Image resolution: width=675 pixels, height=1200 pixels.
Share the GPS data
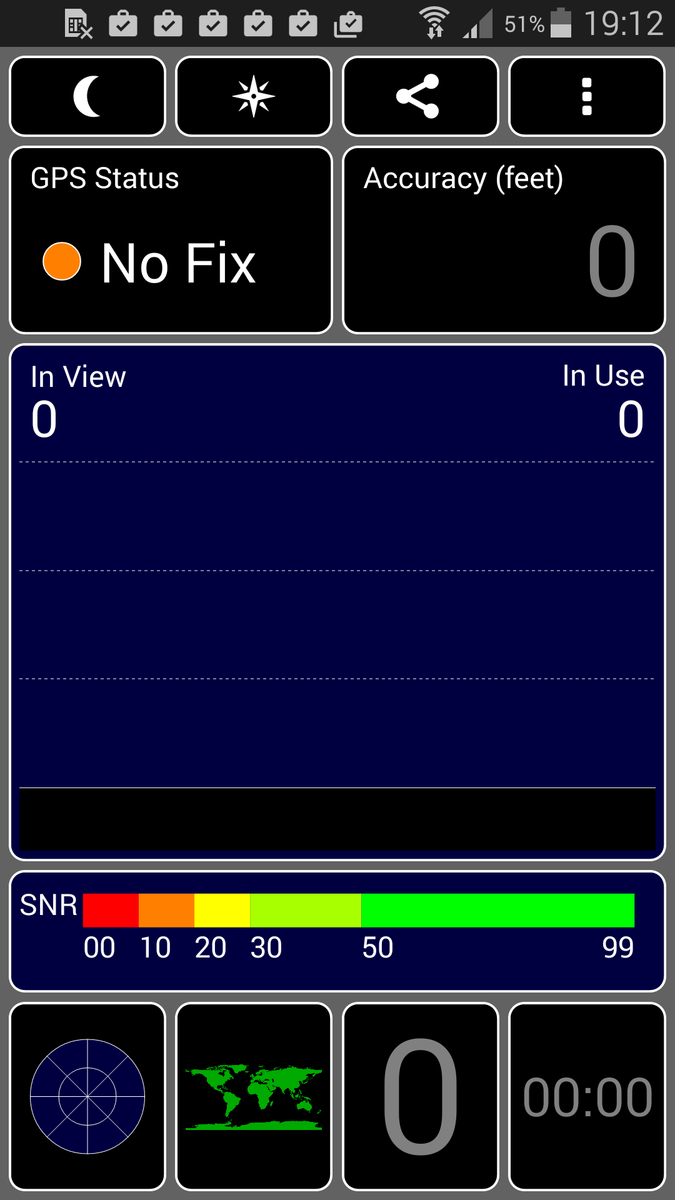tap(420, 97)
